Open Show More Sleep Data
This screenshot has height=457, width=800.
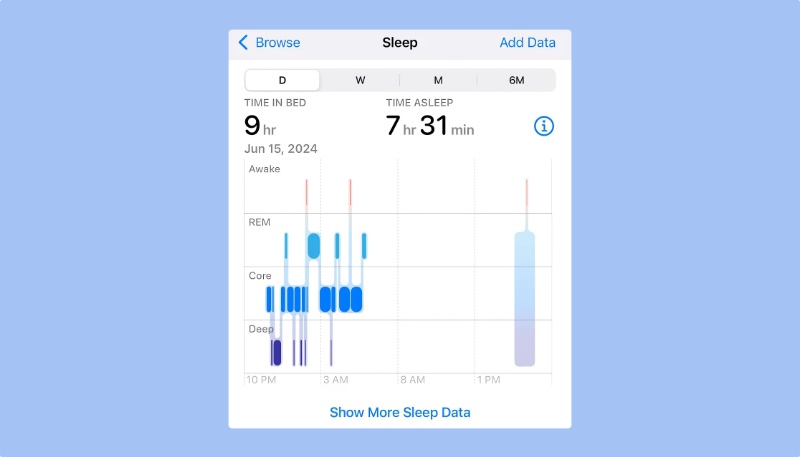click(x=400, y=412)
